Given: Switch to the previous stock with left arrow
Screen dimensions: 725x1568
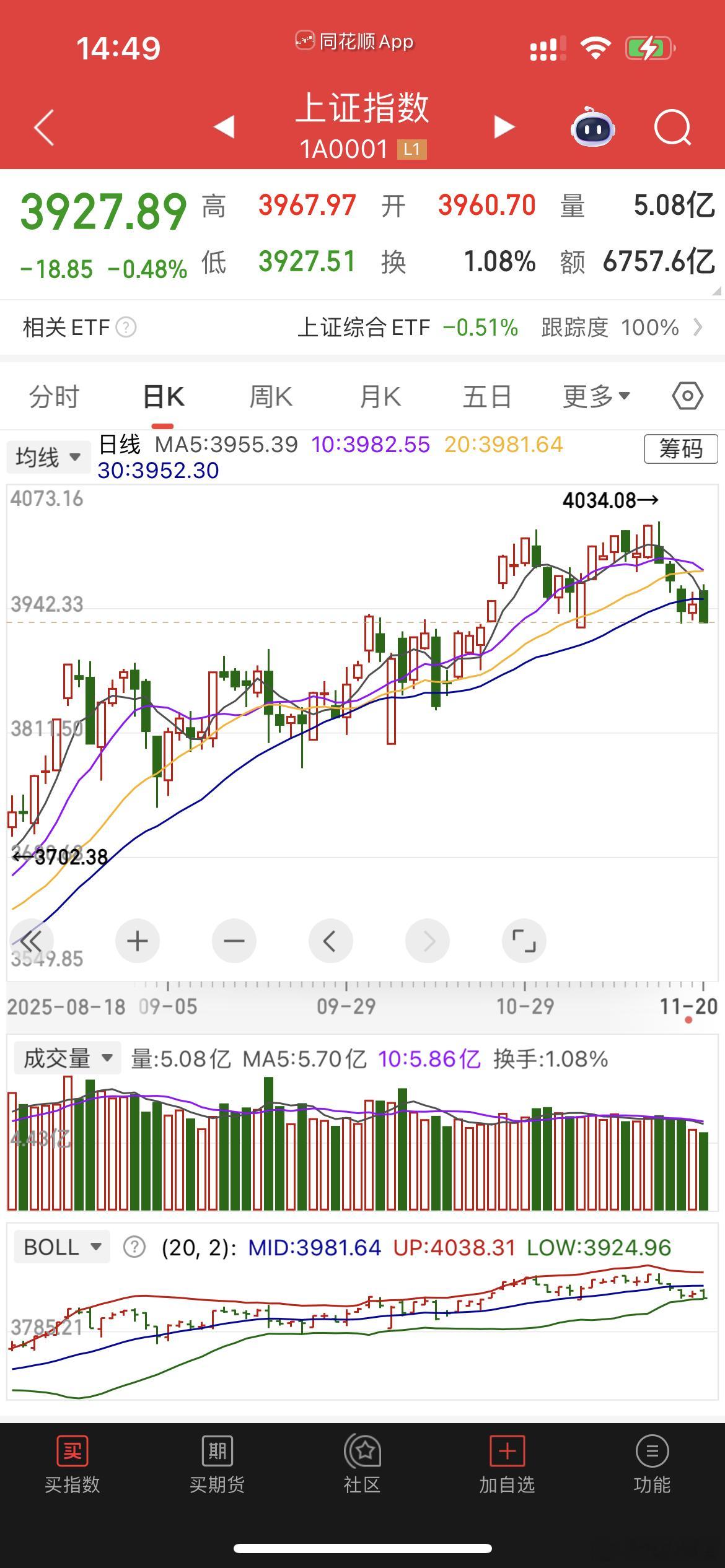Looking at the screenshot, I should tap(223, 126).
